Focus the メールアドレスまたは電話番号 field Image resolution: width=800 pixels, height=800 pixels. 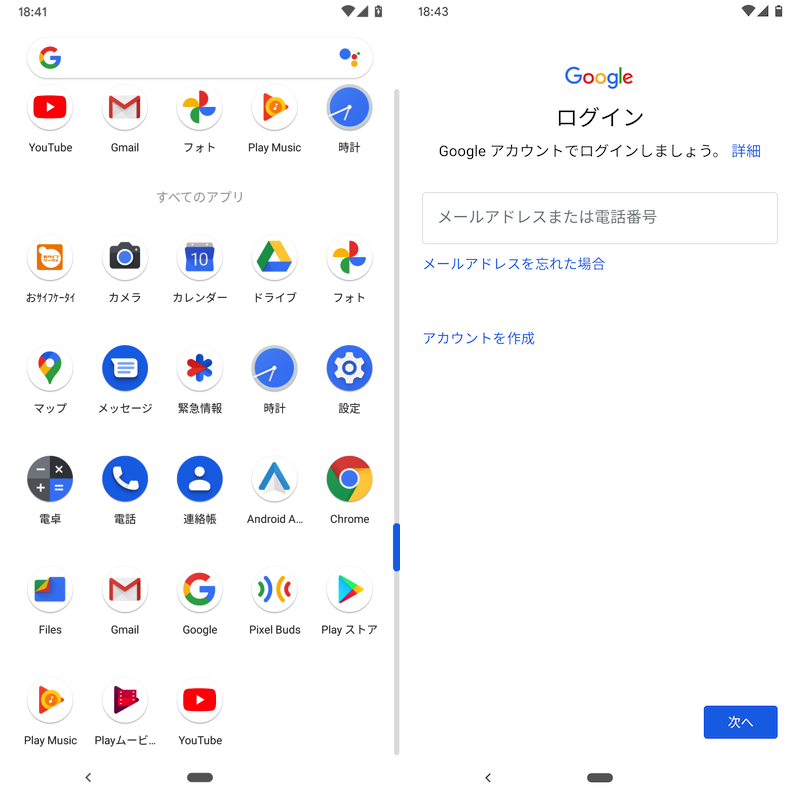599,218
